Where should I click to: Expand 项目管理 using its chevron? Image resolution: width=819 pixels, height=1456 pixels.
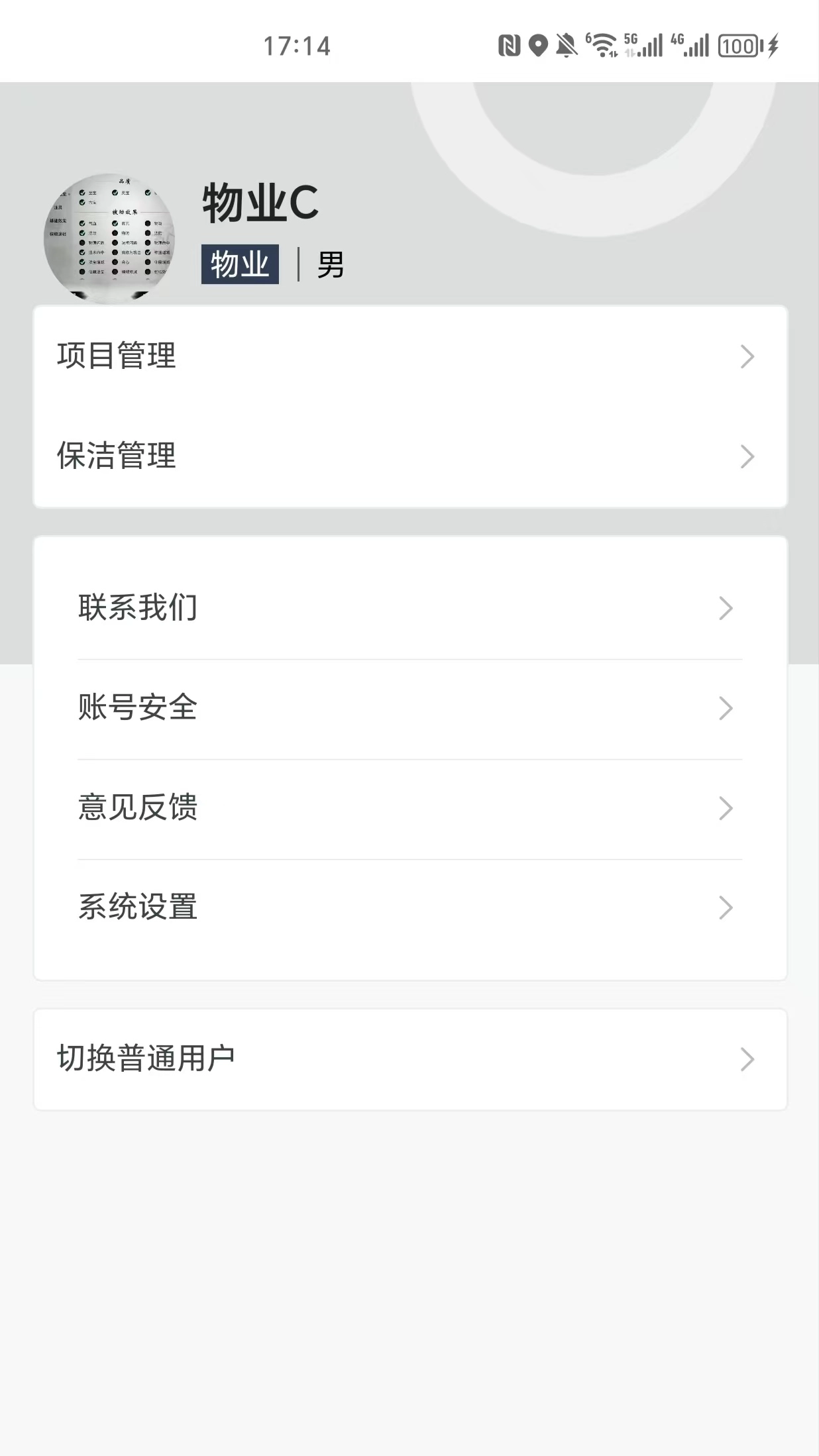pyautogui.click(x=747, y=356)
